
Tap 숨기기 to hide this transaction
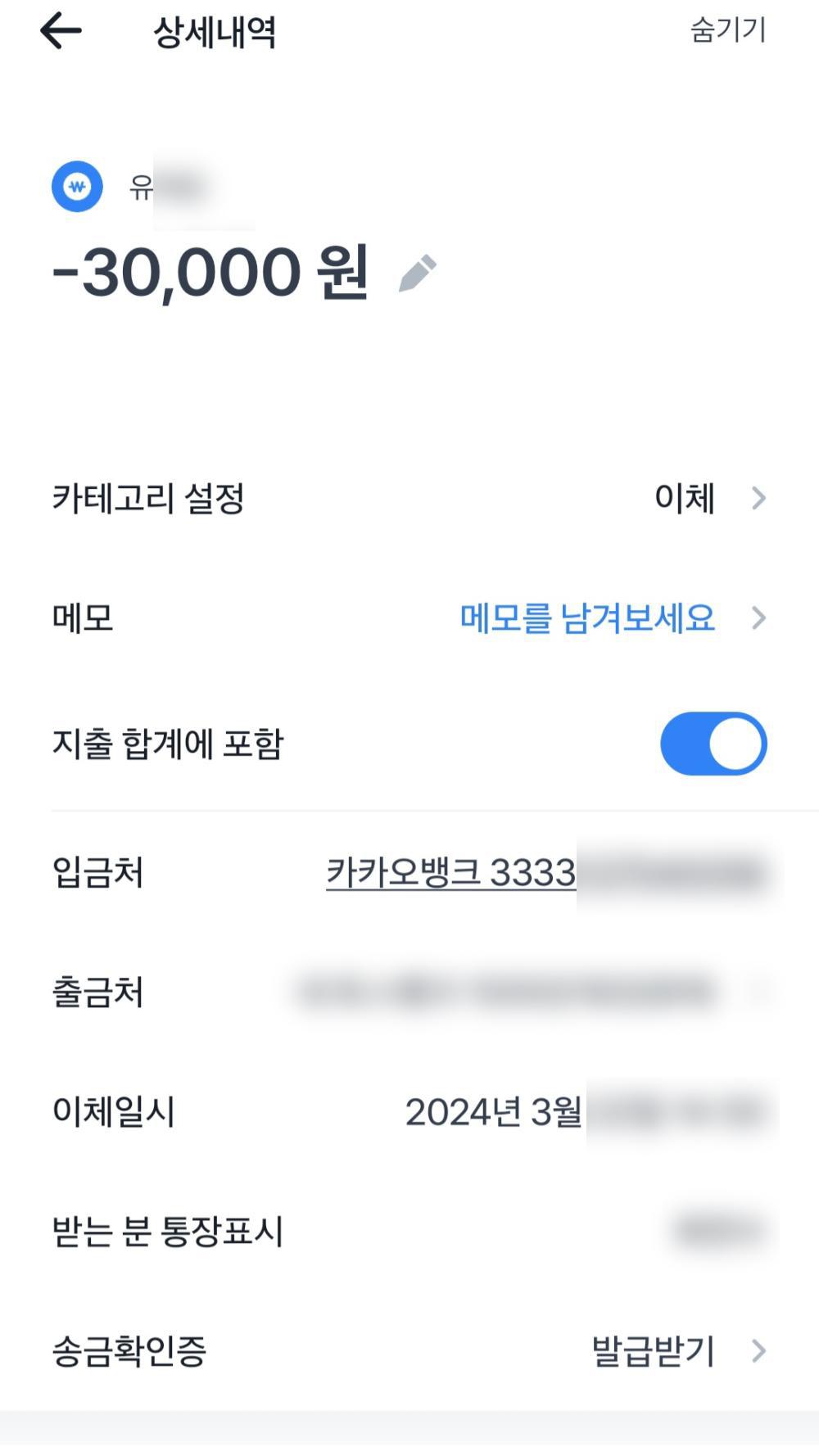[727, 30]
